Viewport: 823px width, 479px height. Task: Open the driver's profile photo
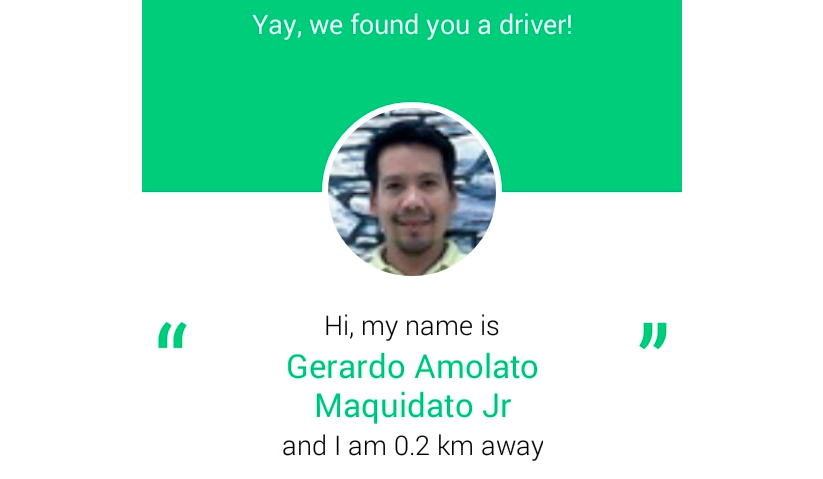pyautogui.click(x=411, y=192)
